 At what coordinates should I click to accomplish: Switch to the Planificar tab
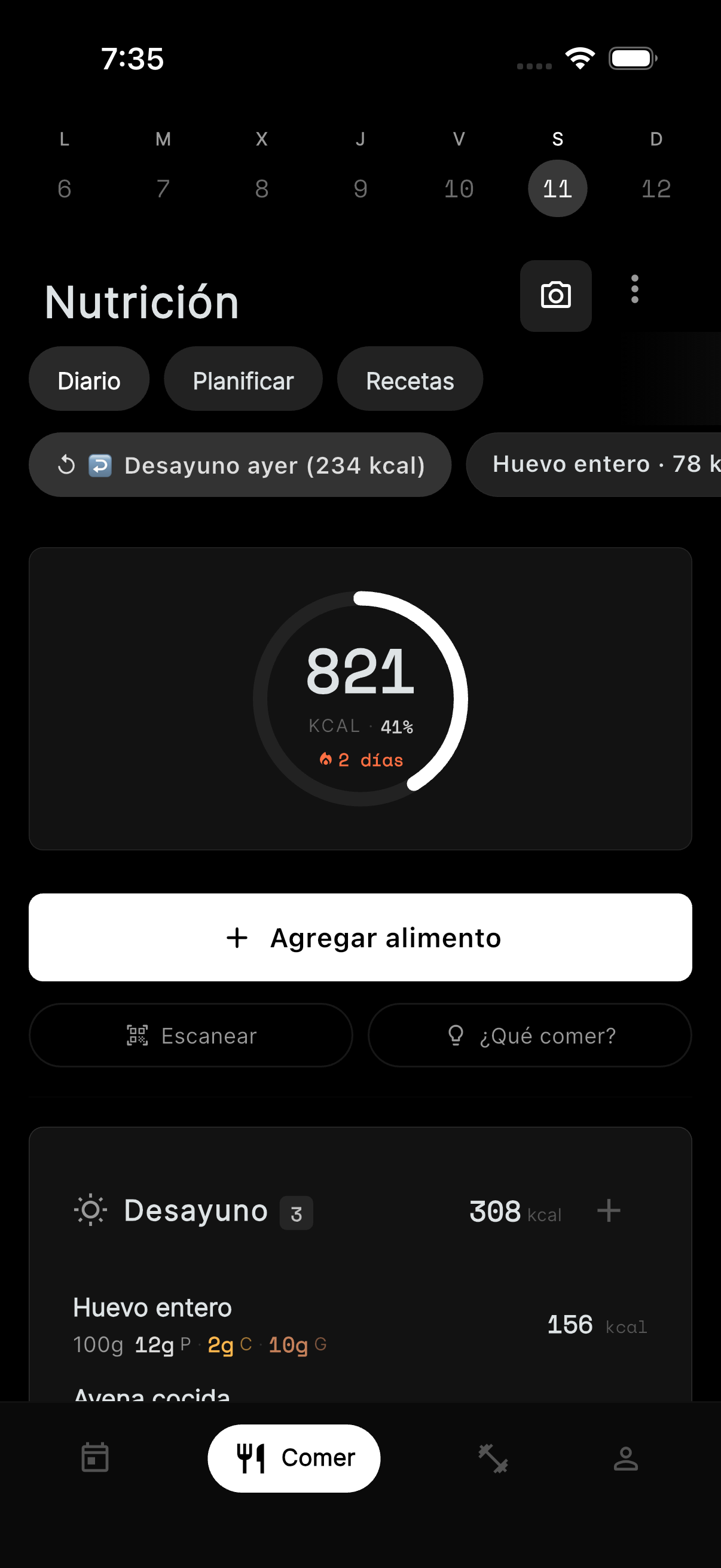tap(243, 379)
